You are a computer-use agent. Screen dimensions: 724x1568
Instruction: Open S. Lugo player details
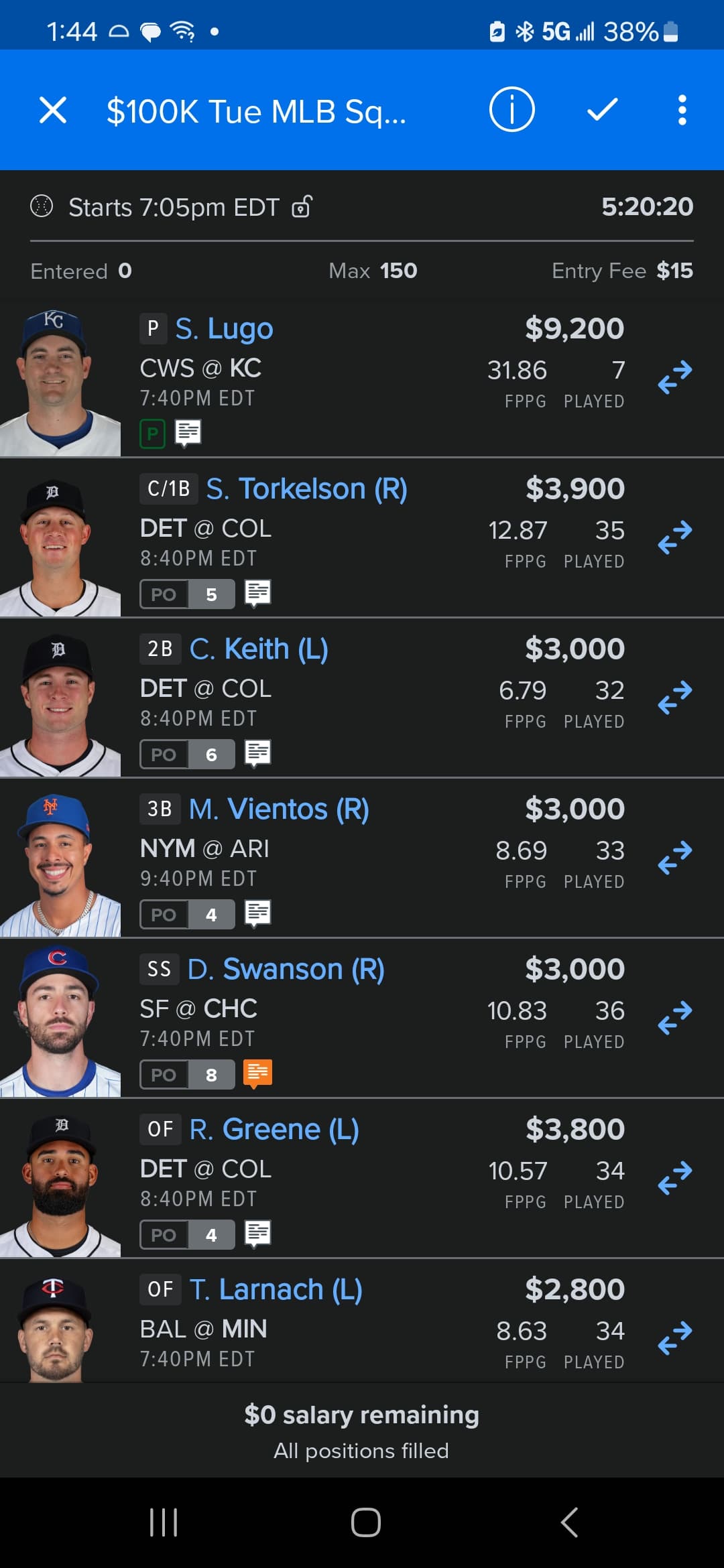tap(224, 329)
